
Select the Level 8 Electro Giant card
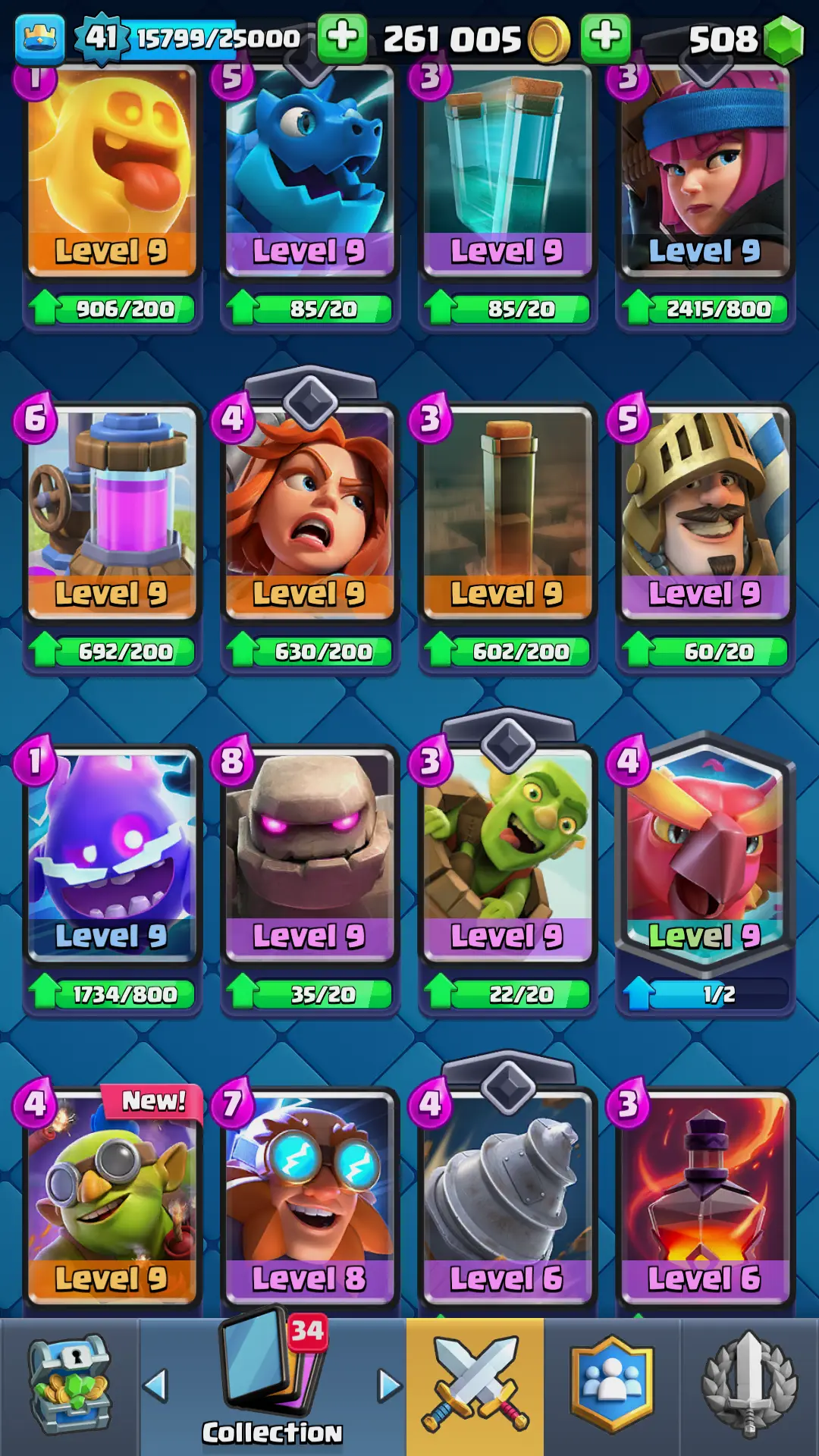[x=309, y=1194]
